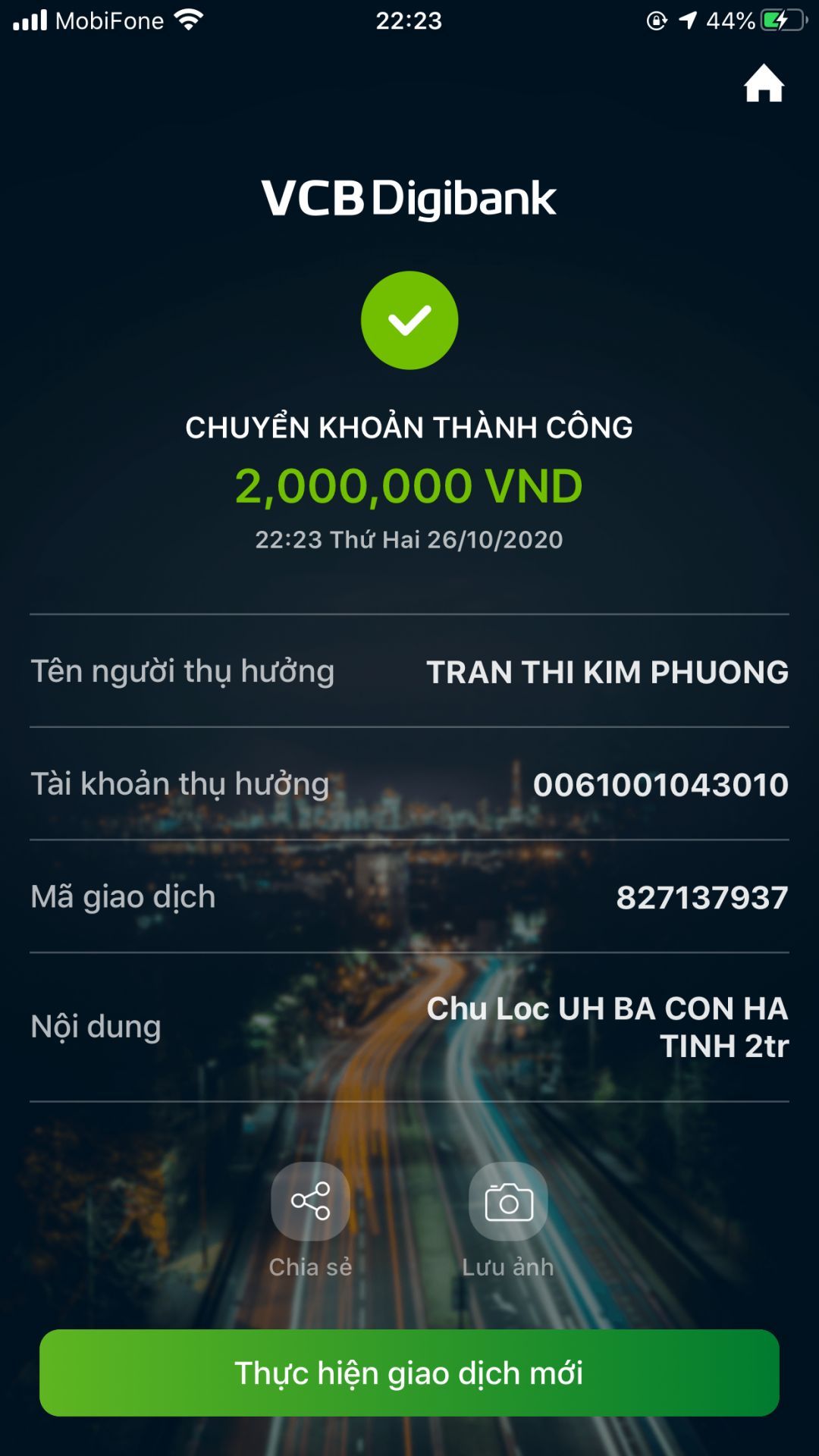The image size is (819, 1456).
Task: Go to the home screen via house icon
Action: (763, 83)
